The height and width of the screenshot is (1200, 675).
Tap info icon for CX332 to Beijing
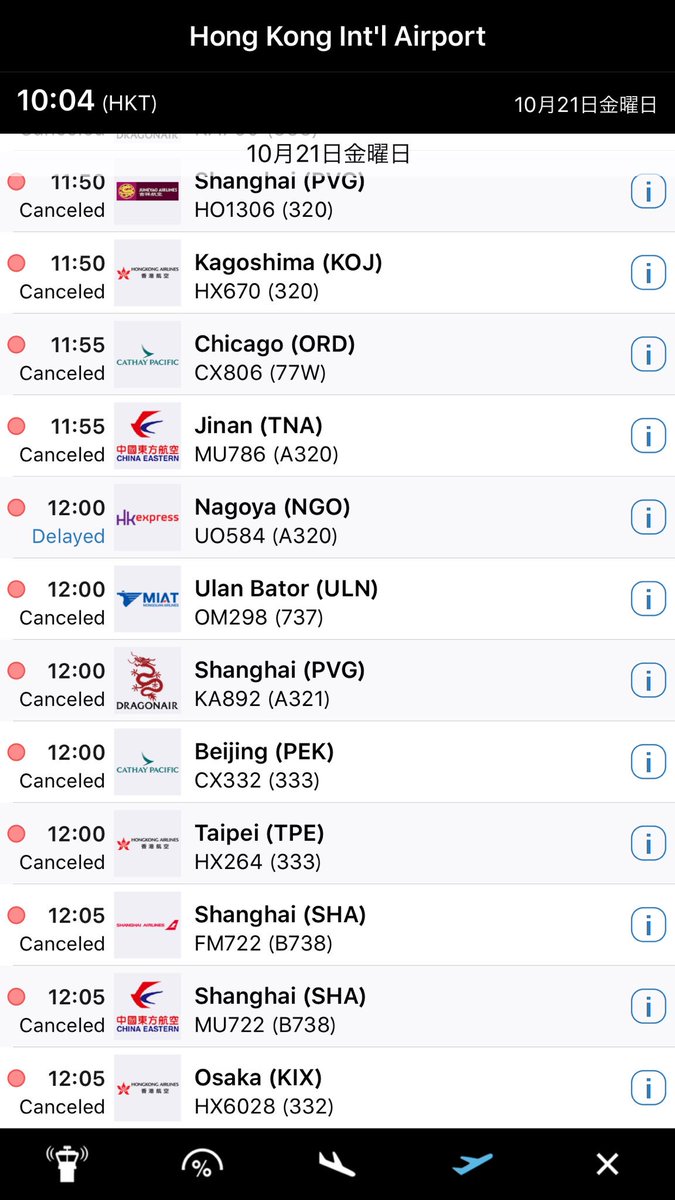648,761
